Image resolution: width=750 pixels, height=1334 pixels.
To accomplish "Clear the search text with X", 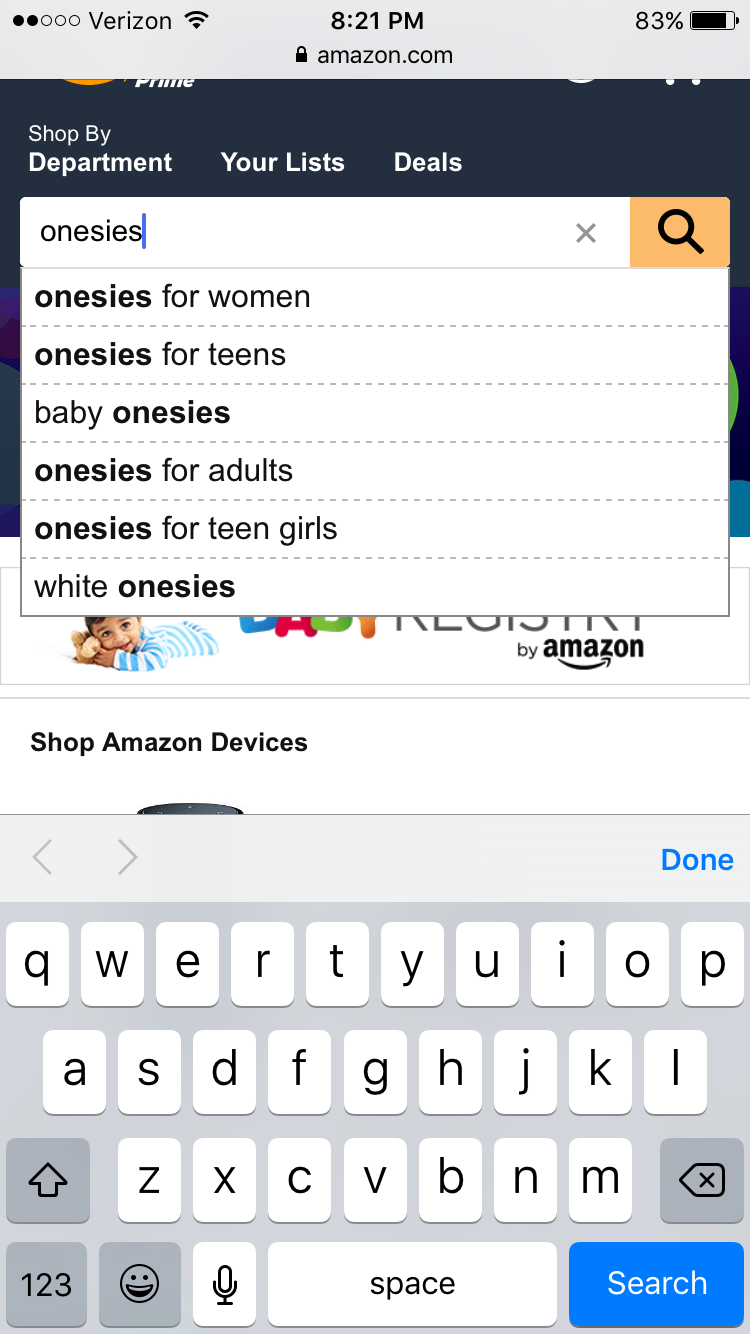I will (586, 233).
